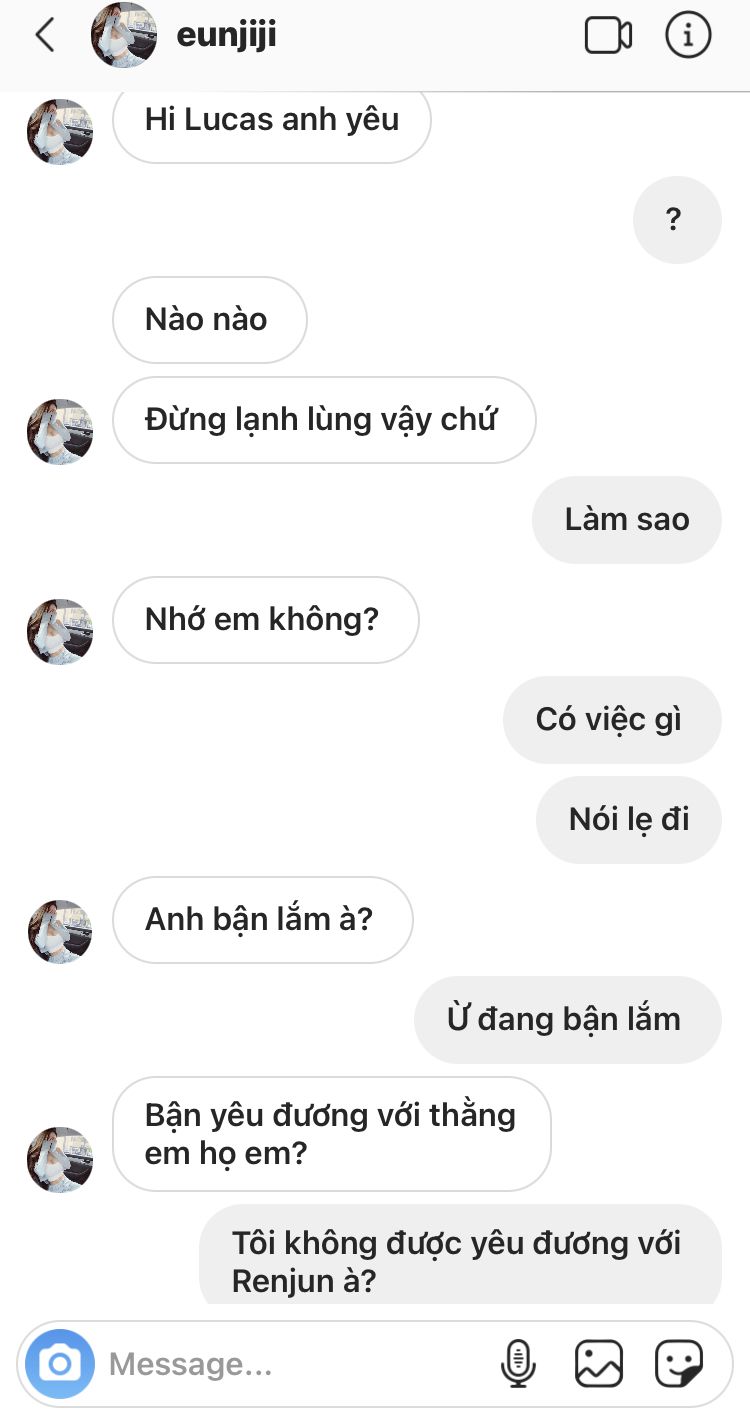The width and height of the screenshot is (750, 1420).
Task: Open eunjiji's profile from the header
Action: pos(225,36)
